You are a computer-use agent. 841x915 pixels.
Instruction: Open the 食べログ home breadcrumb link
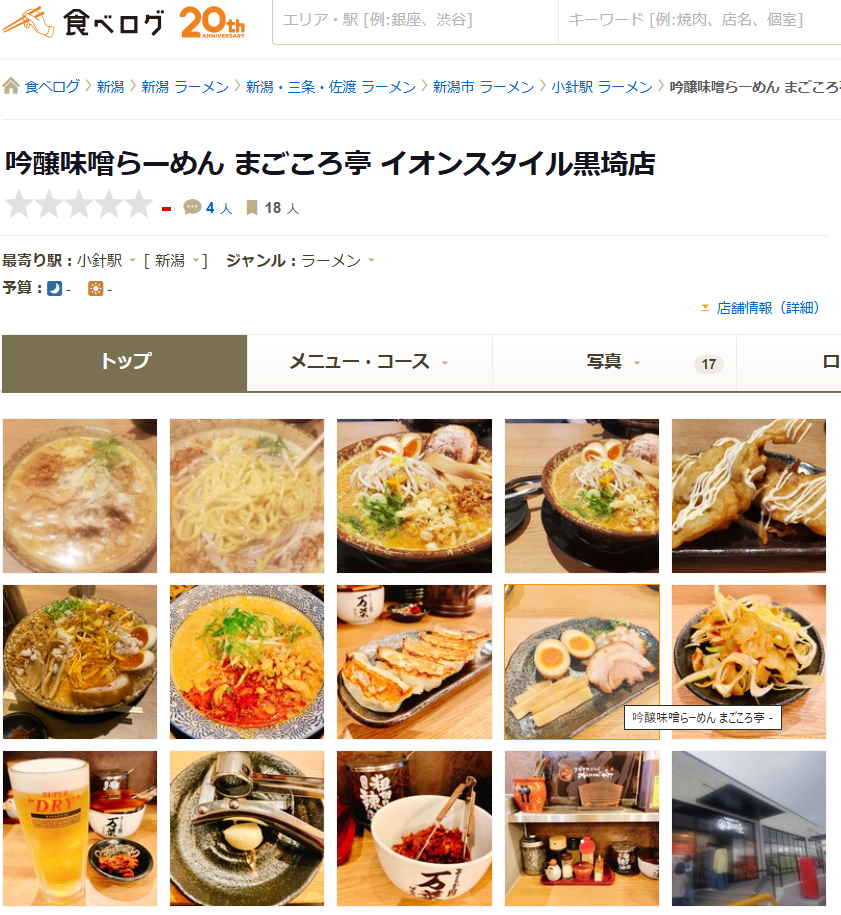[x=51, y=87]
